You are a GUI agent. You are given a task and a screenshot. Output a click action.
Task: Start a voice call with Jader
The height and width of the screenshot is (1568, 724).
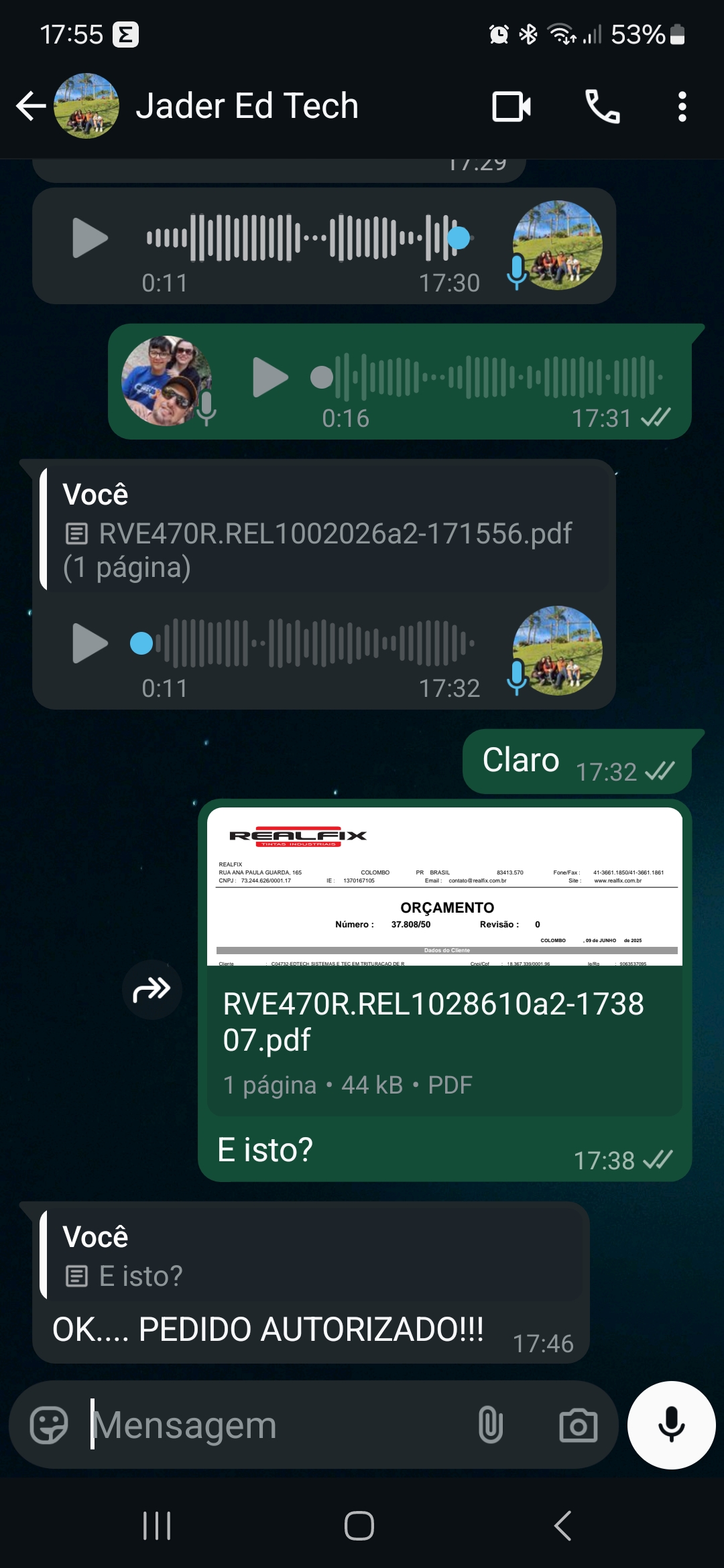click(x=602, y=107)
